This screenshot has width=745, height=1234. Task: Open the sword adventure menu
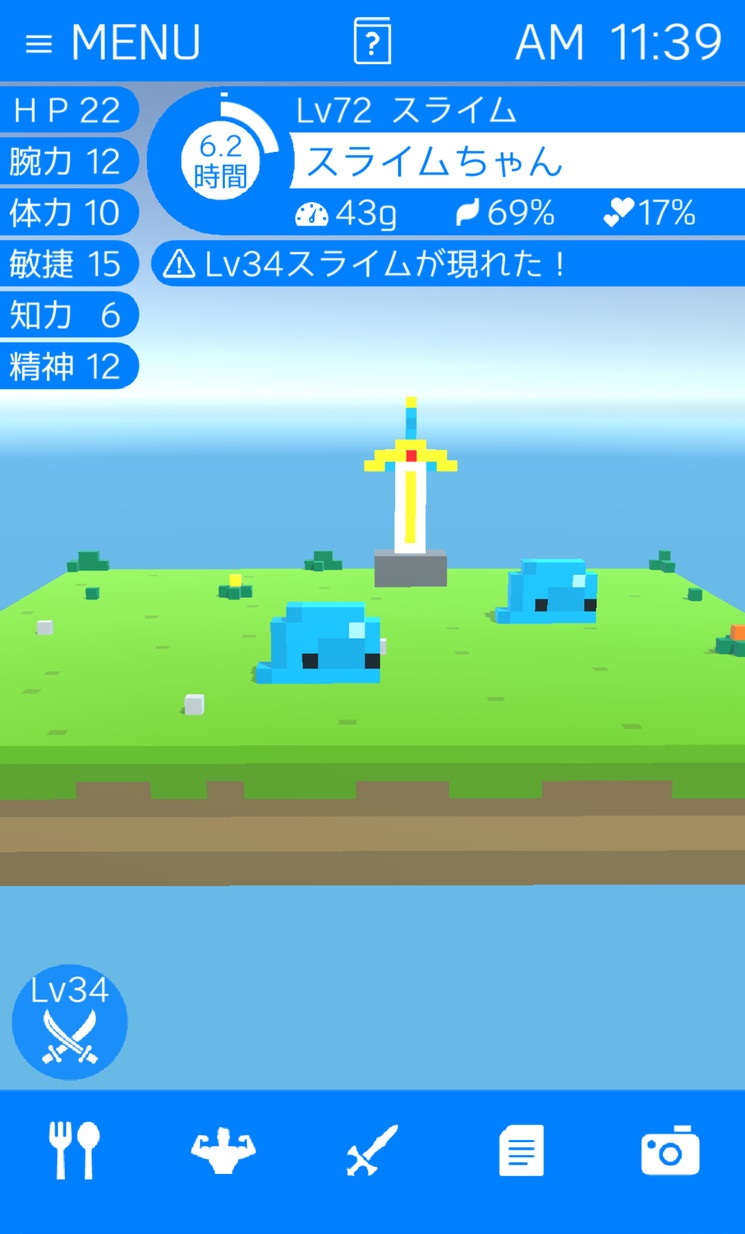[x=372, y=1152]
